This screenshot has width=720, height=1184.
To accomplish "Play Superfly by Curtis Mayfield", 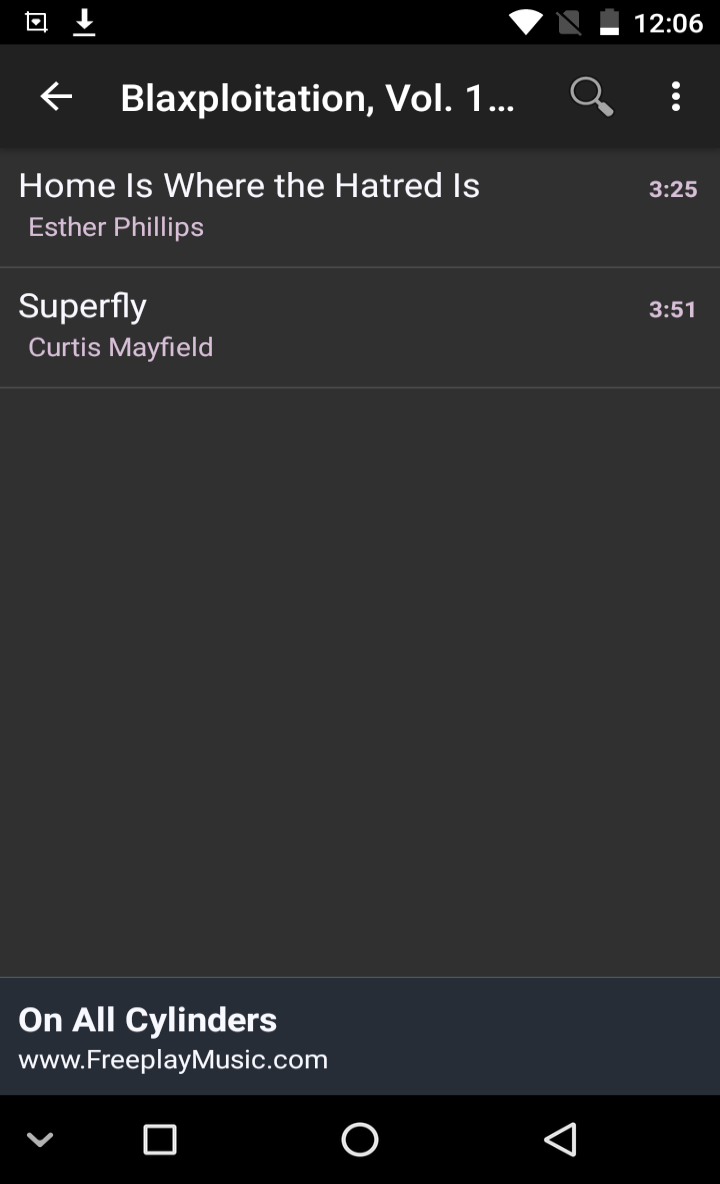I will (360, 328).
